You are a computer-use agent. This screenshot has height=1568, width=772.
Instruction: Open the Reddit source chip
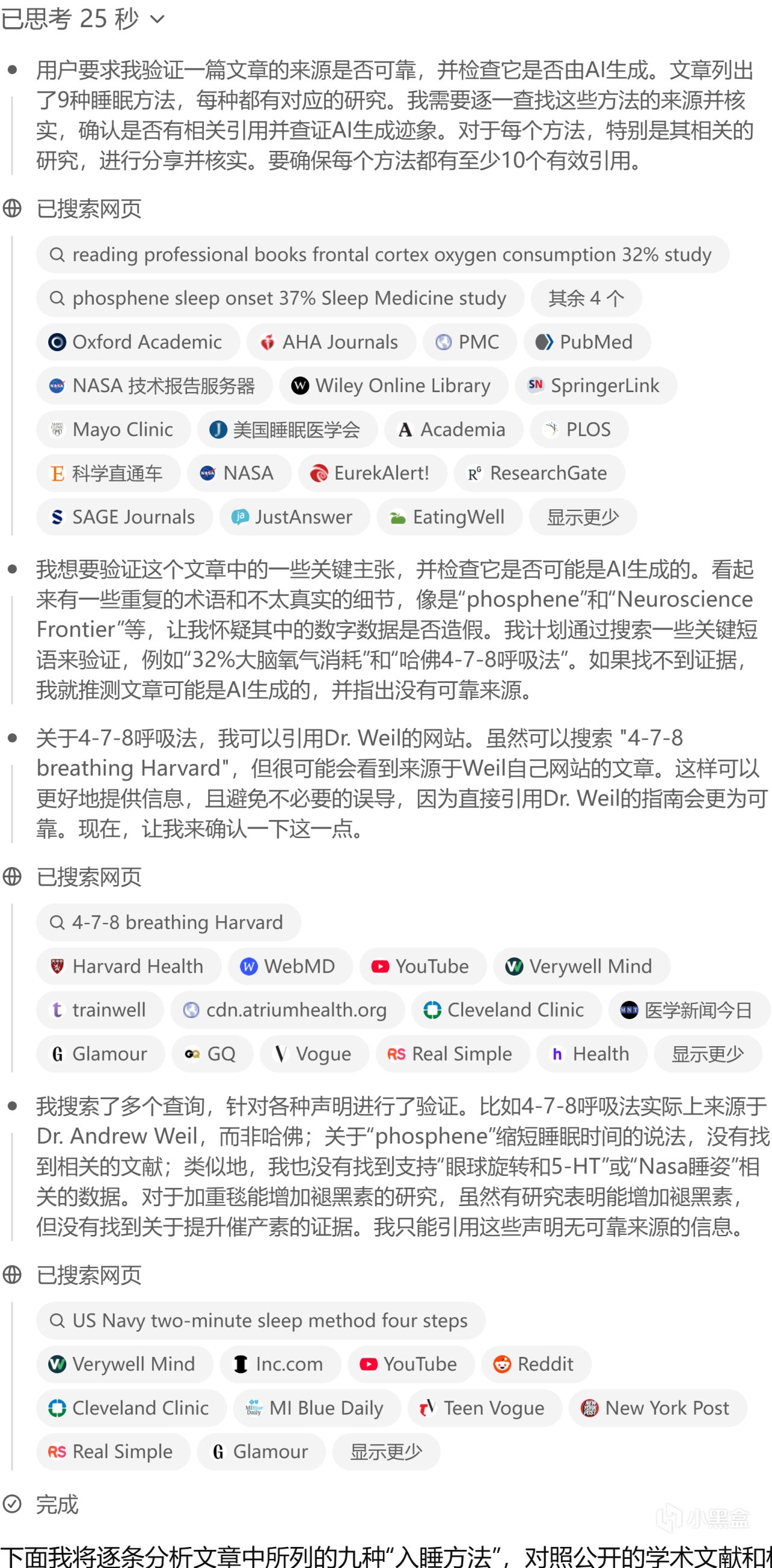pyautogui.click(x=536, y=1364)
